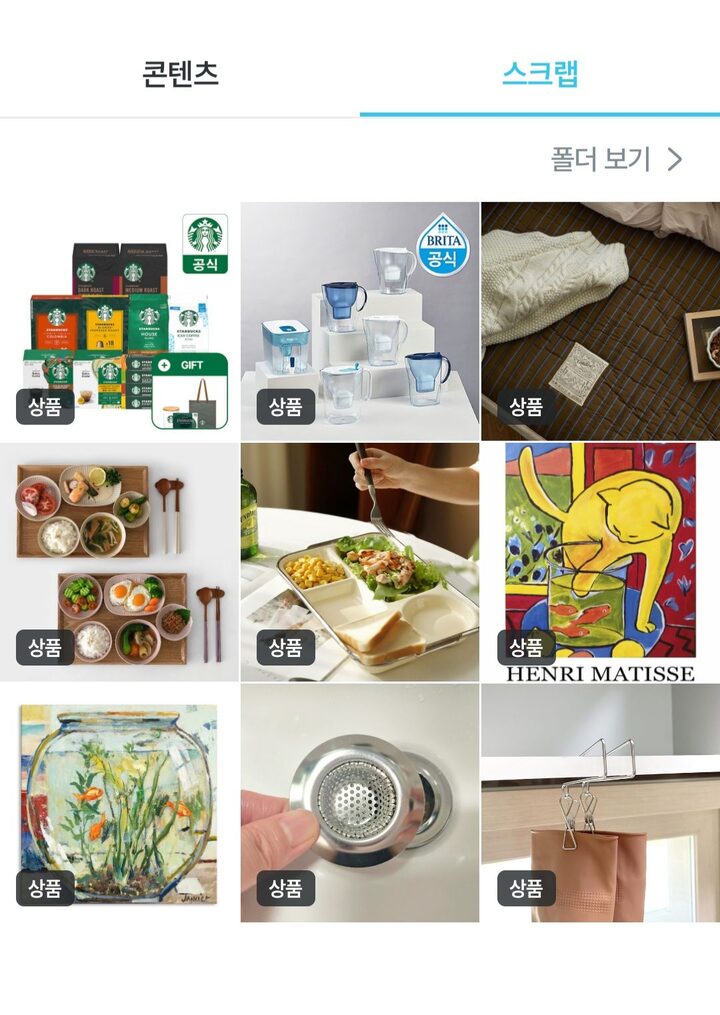Image resolution: width=720 pixels, height=1015 pixels.
Task: Open the wooden tray table setting product
Action: 120,562
